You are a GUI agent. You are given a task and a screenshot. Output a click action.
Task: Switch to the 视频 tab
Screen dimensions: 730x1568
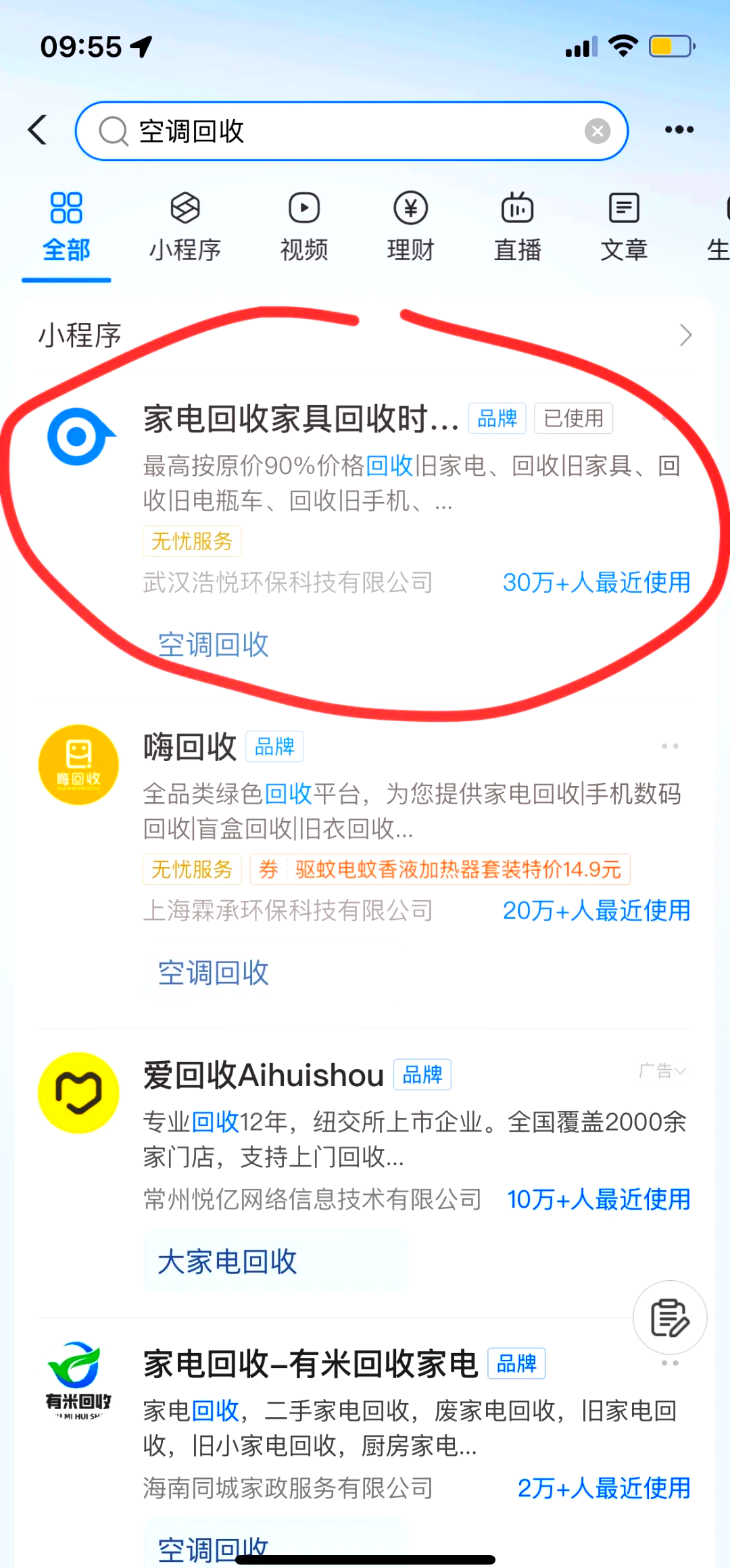(x=304, y=227)
